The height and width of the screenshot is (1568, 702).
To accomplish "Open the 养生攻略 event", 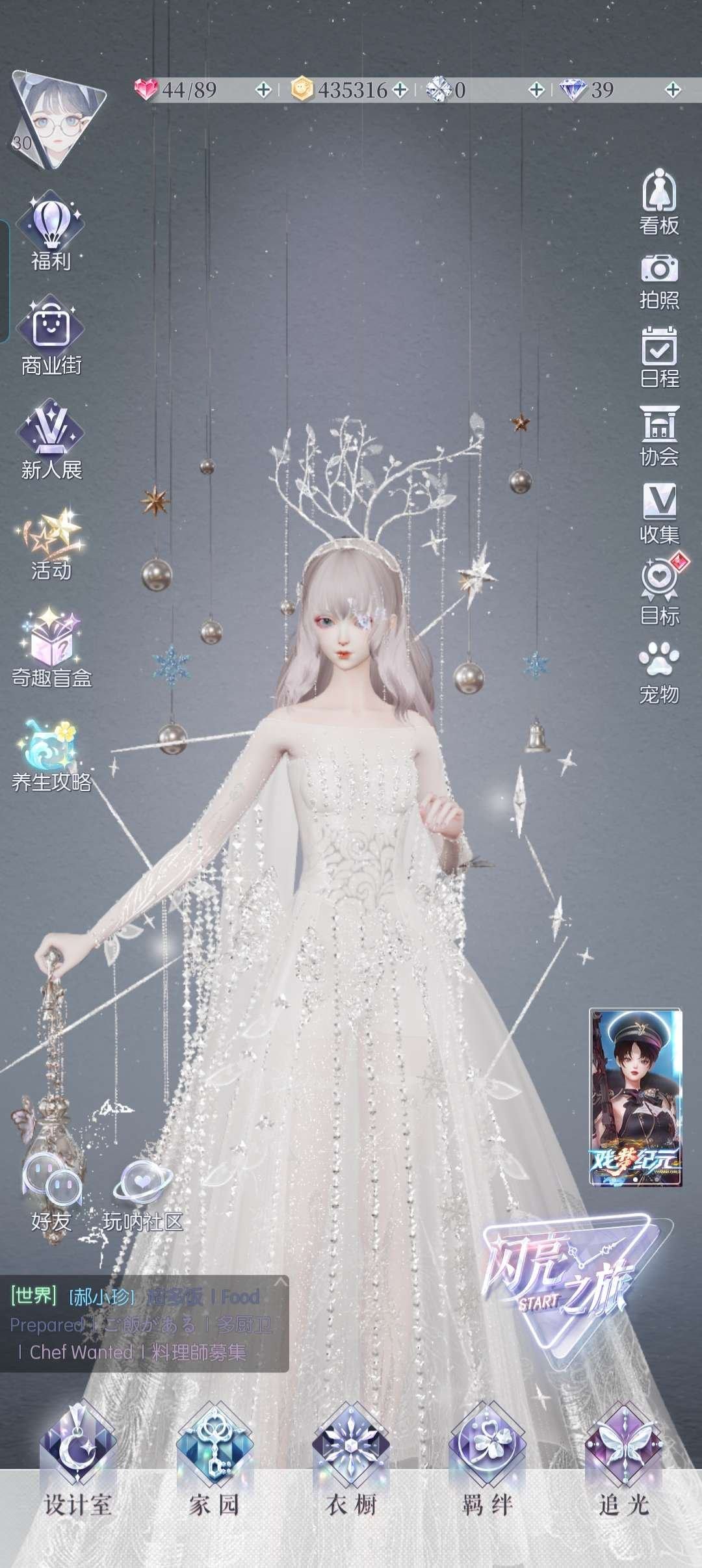I will (x=51, y=754).
